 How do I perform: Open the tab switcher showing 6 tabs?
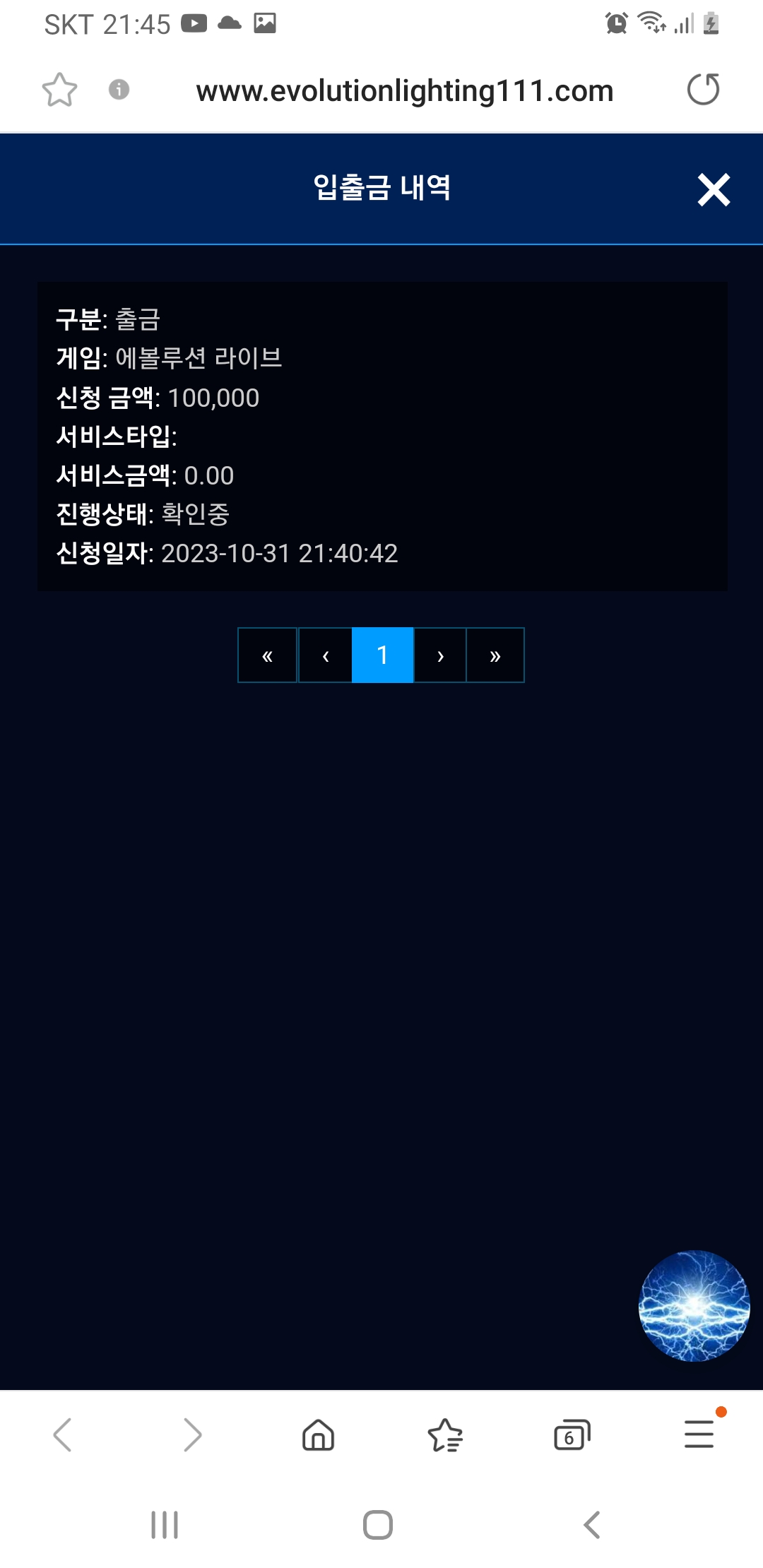tap(572, 1435)
